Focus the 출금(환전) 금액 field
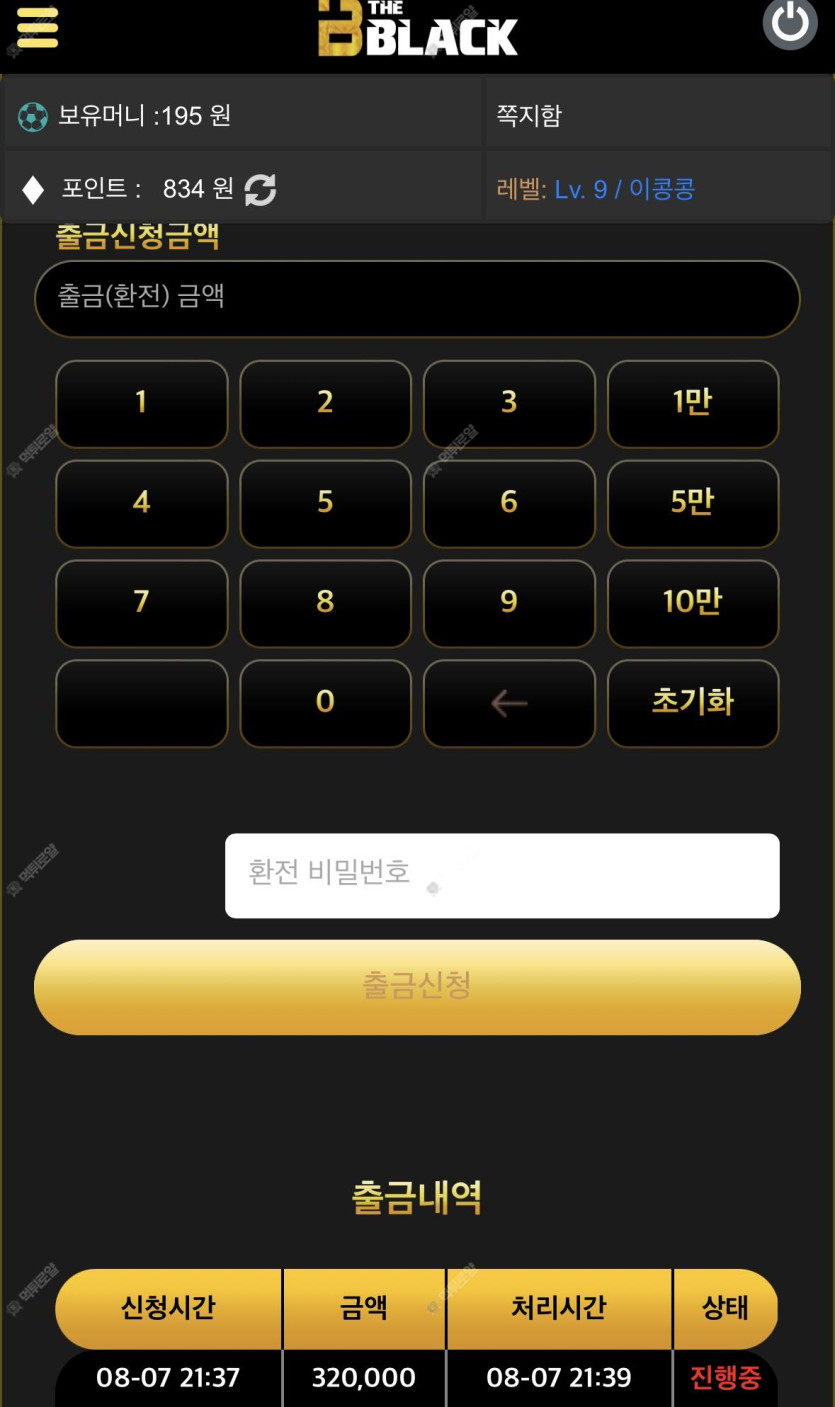Screen dimensions: 835x1407 [417, 298]
